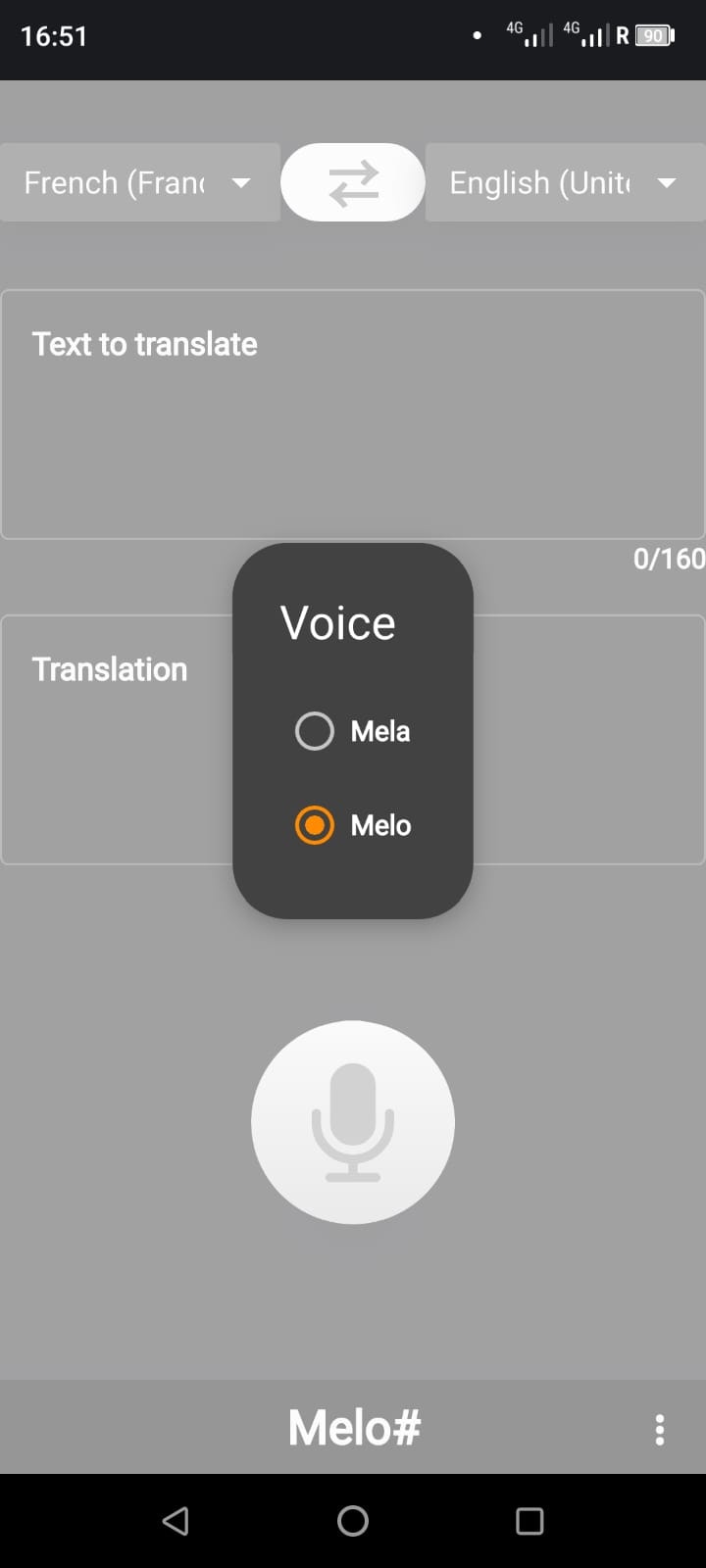Choose the Melo voice radio button
706x1568 pixels.
point(315,825)
